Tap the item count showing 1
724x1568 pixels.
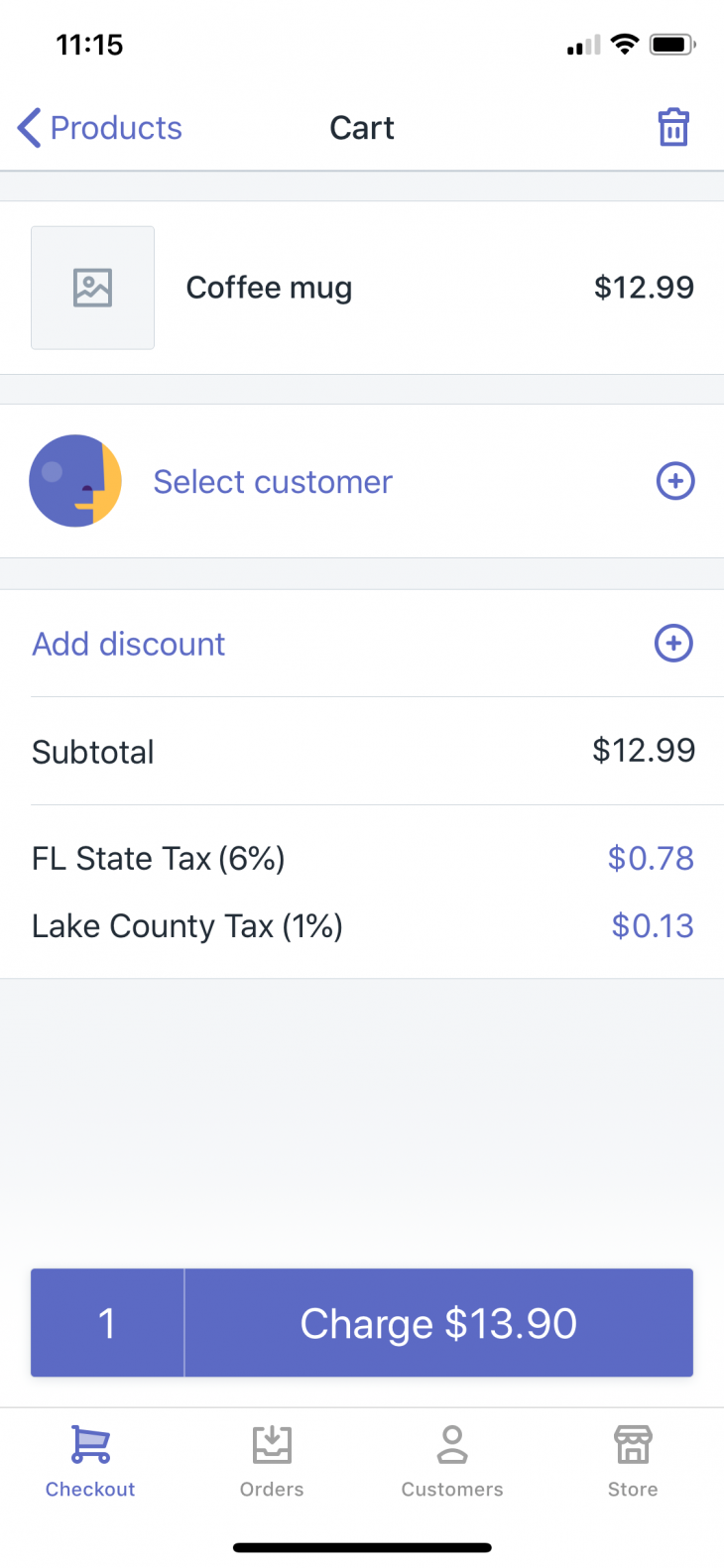click(107, 1323)
